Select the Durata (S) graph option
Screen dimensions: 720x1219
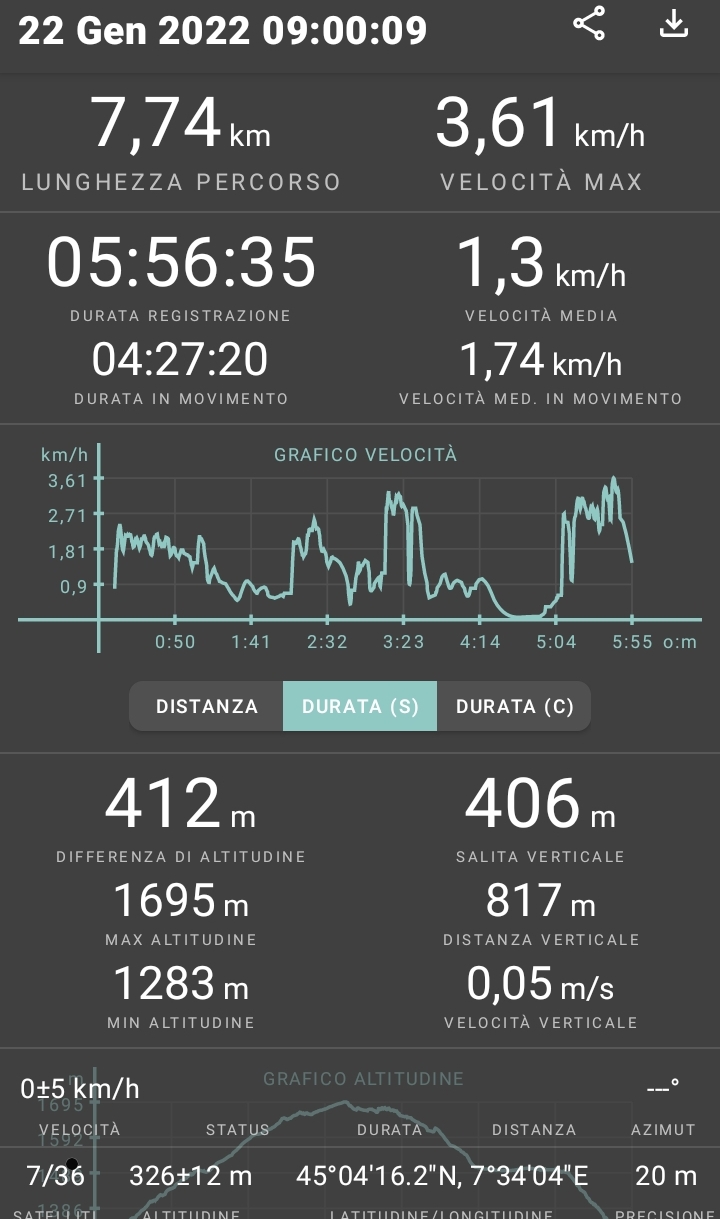[x=360, y=706]
